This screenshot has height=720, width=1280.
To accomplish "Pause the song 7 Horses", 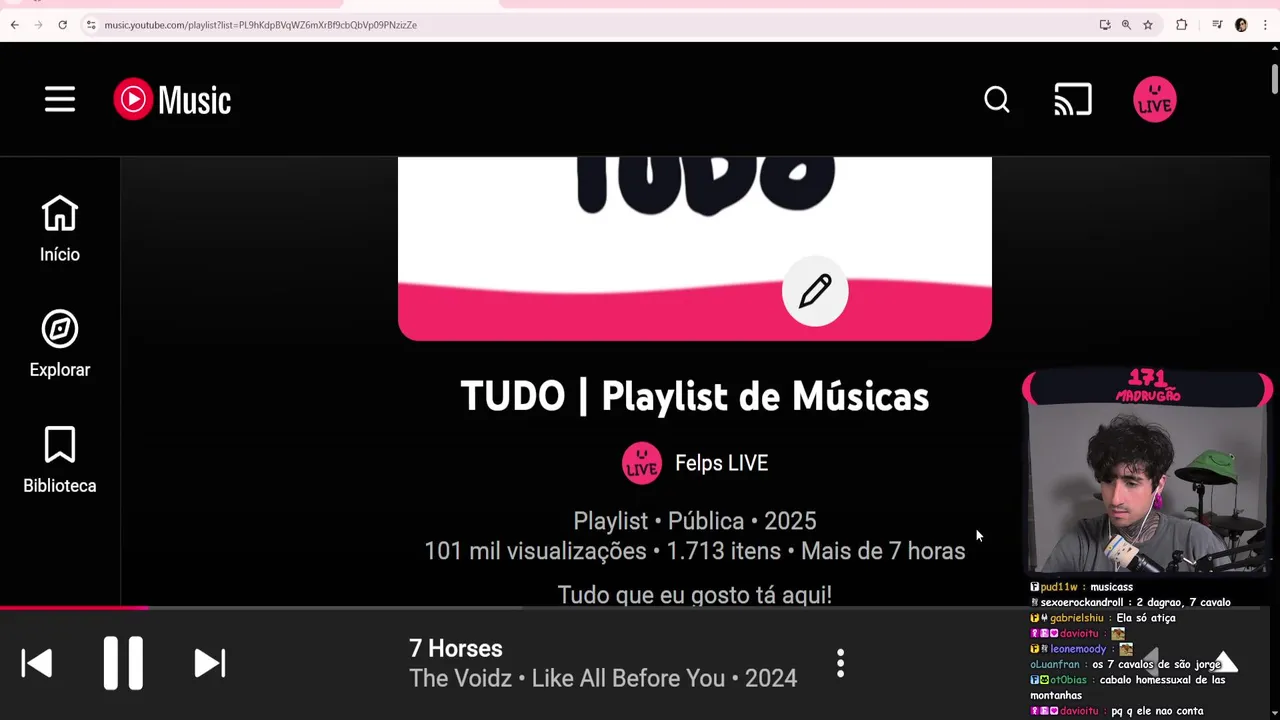I will point(123,663).
